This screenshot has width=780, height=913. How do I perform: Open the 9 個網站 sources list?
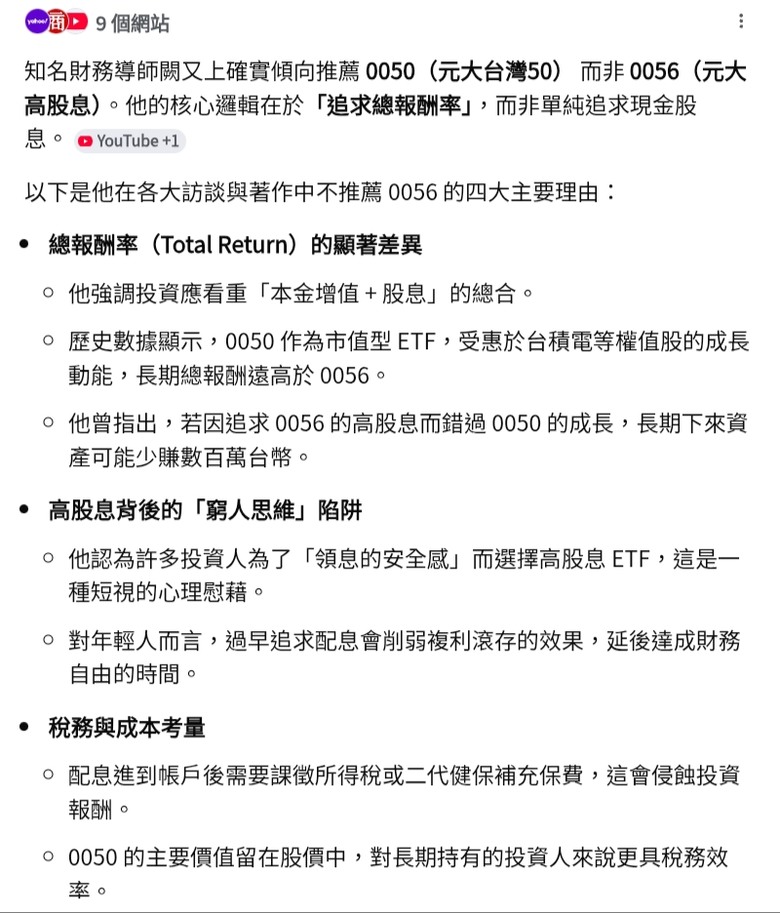pos(98,23)
